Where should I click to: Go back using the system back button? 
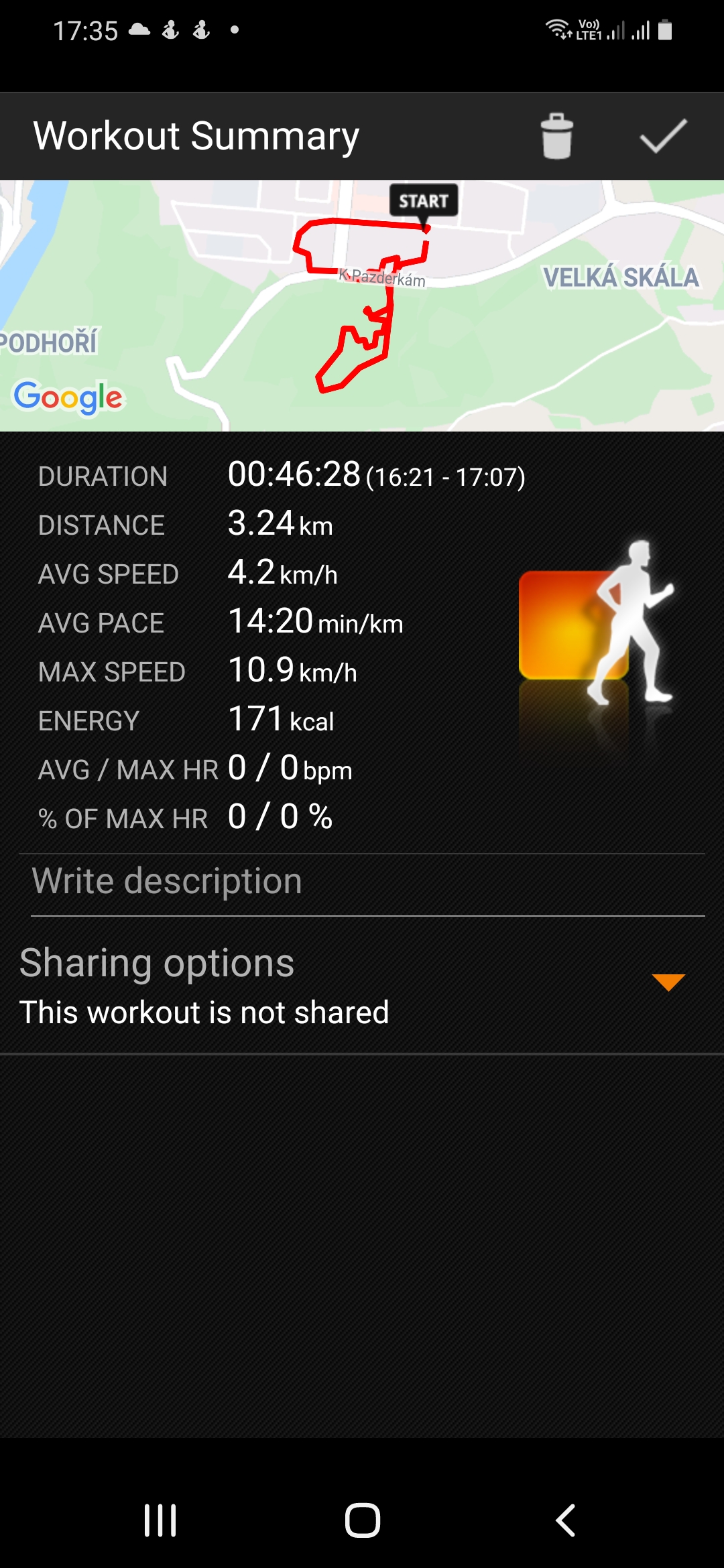[565, 1520]
